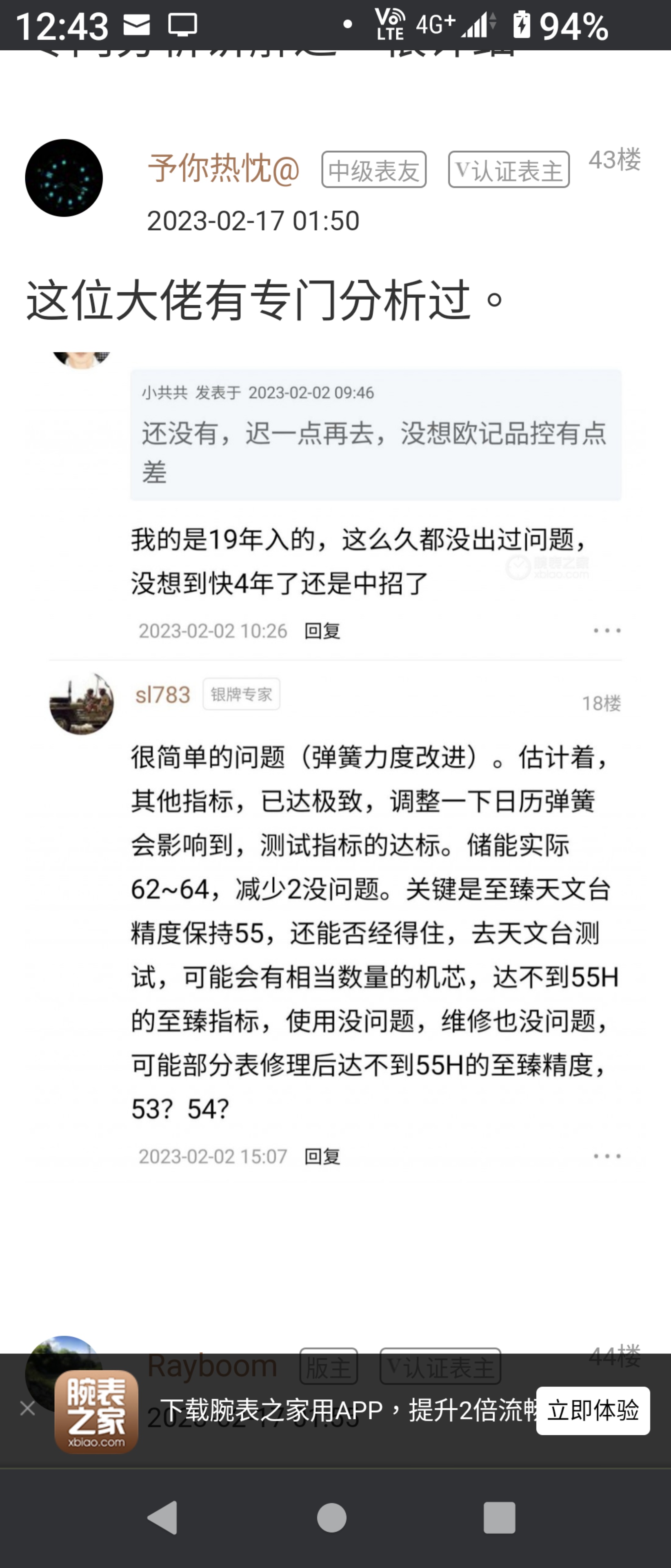This screenshot has height=1568, width=671.
Task: Tap the 立即体验 button
Action: click(x=592, y=1410)
